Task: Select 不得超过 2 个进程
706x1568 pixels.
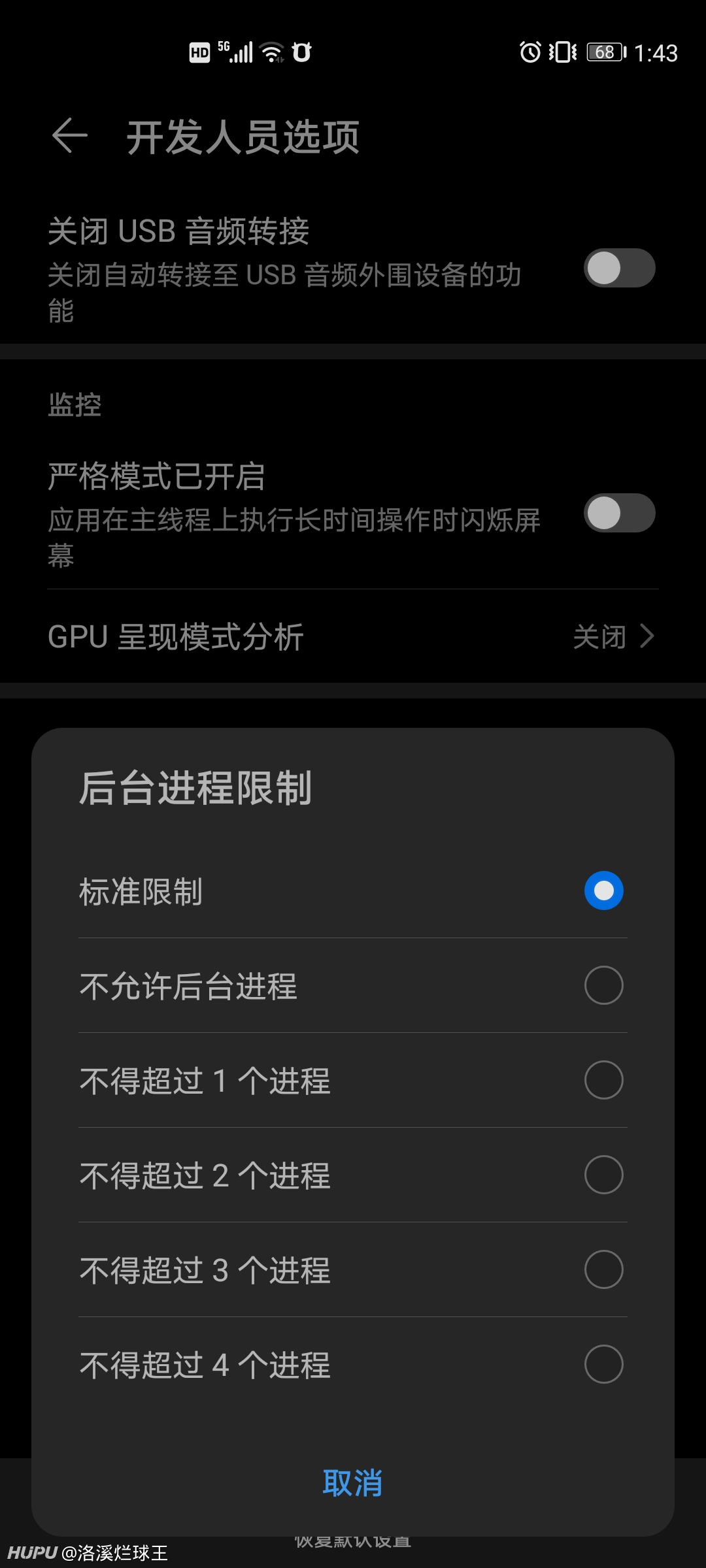Action: pyautogui.click(x=352, y=1175)
